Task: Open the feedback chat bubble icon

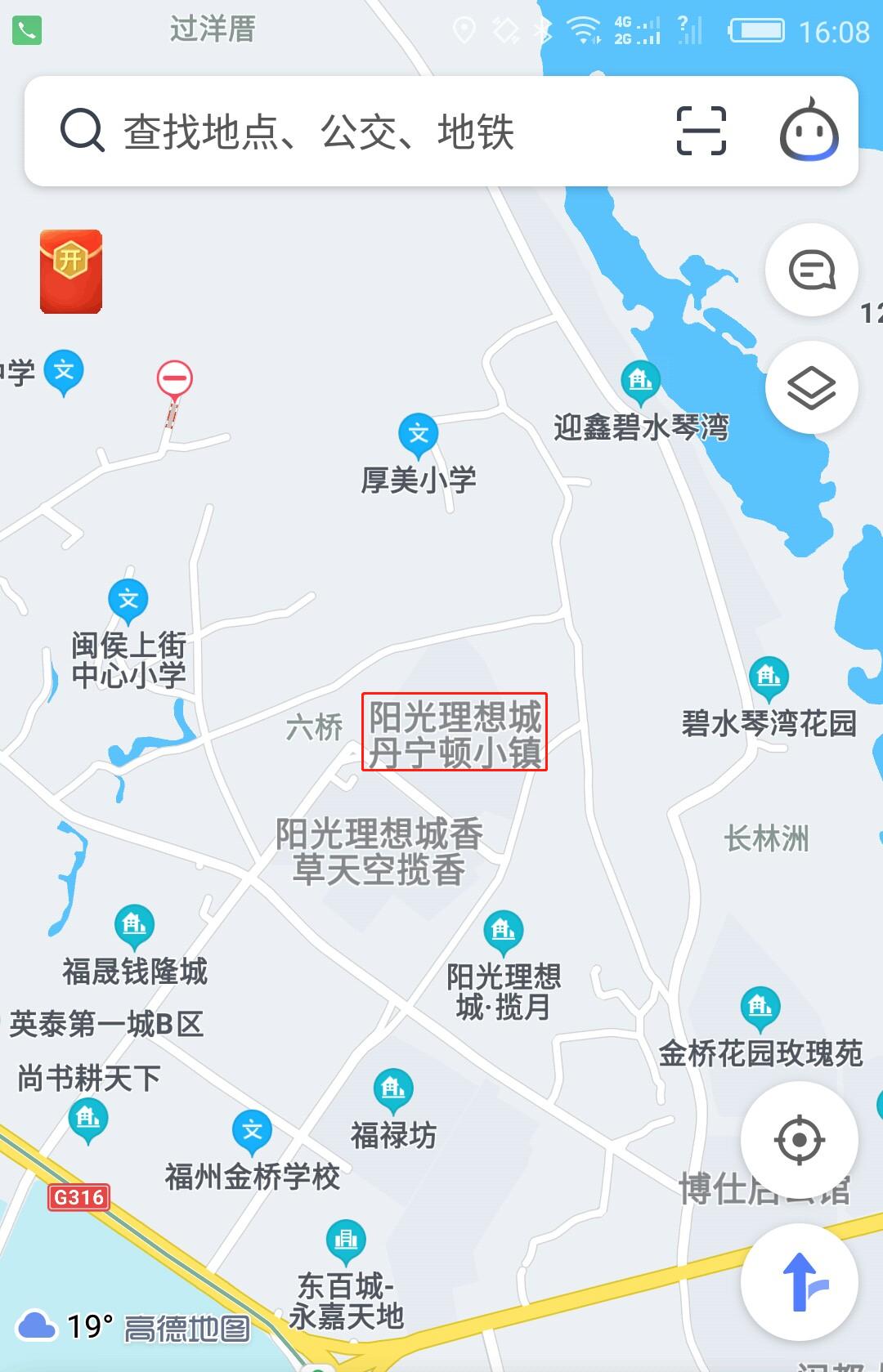Action: tap(810, 270)
